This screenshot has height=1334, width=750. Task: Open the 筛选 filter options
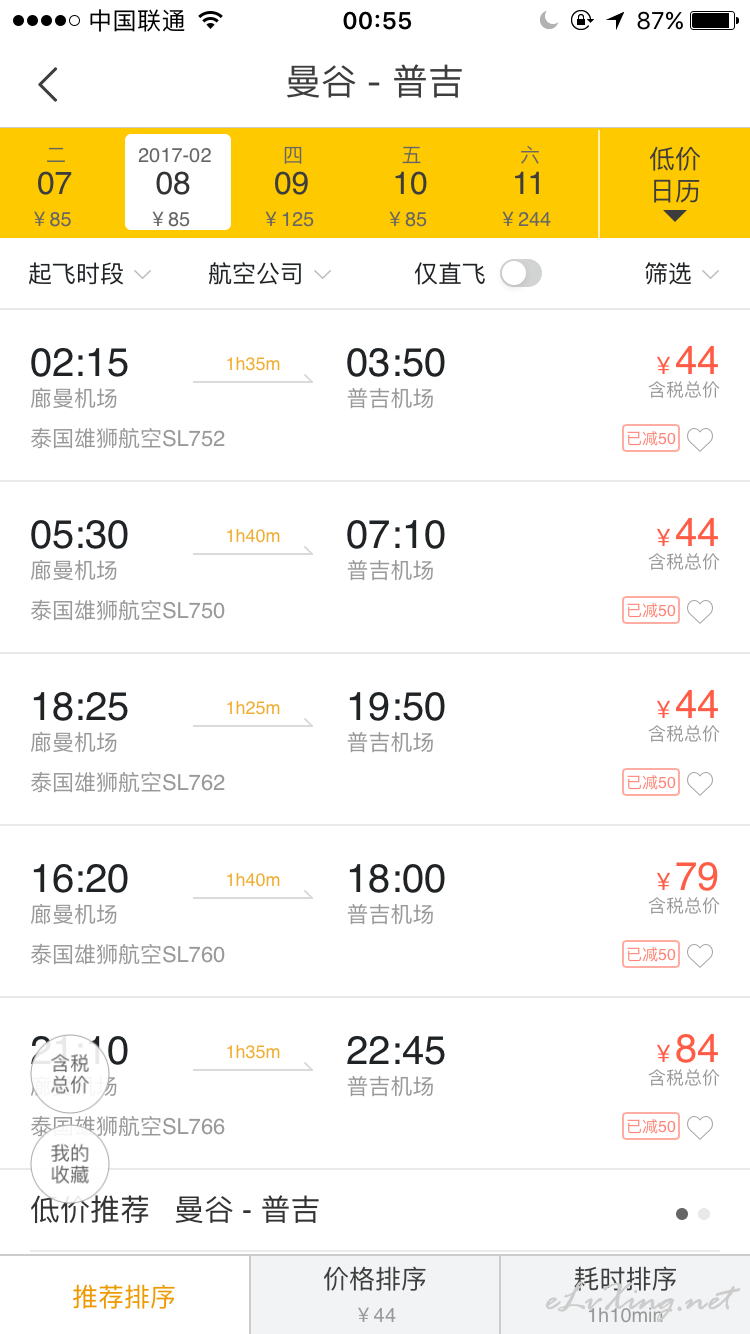pos(682,274)
